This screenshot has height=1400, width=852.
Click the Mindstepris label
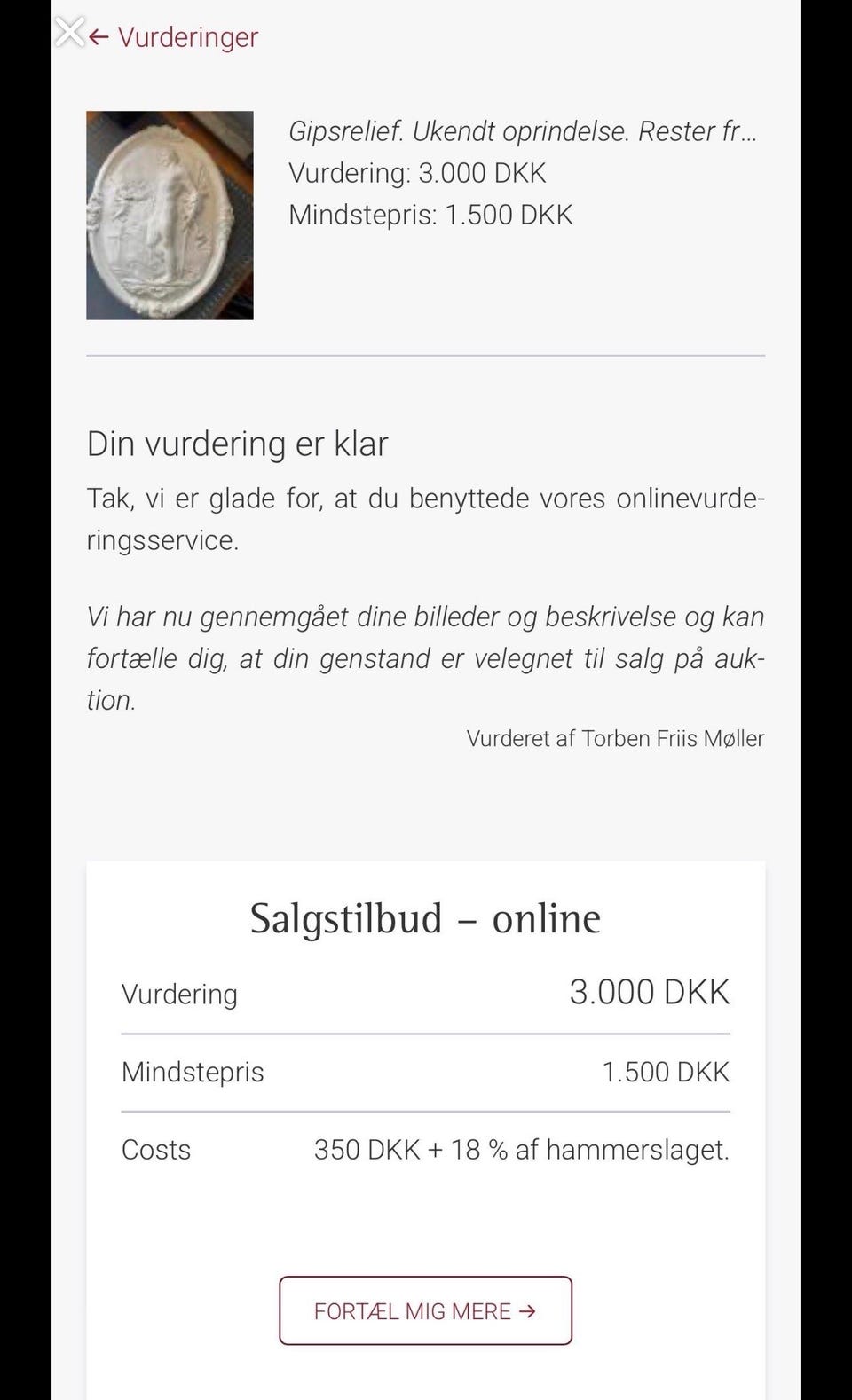pos(192,1073)
